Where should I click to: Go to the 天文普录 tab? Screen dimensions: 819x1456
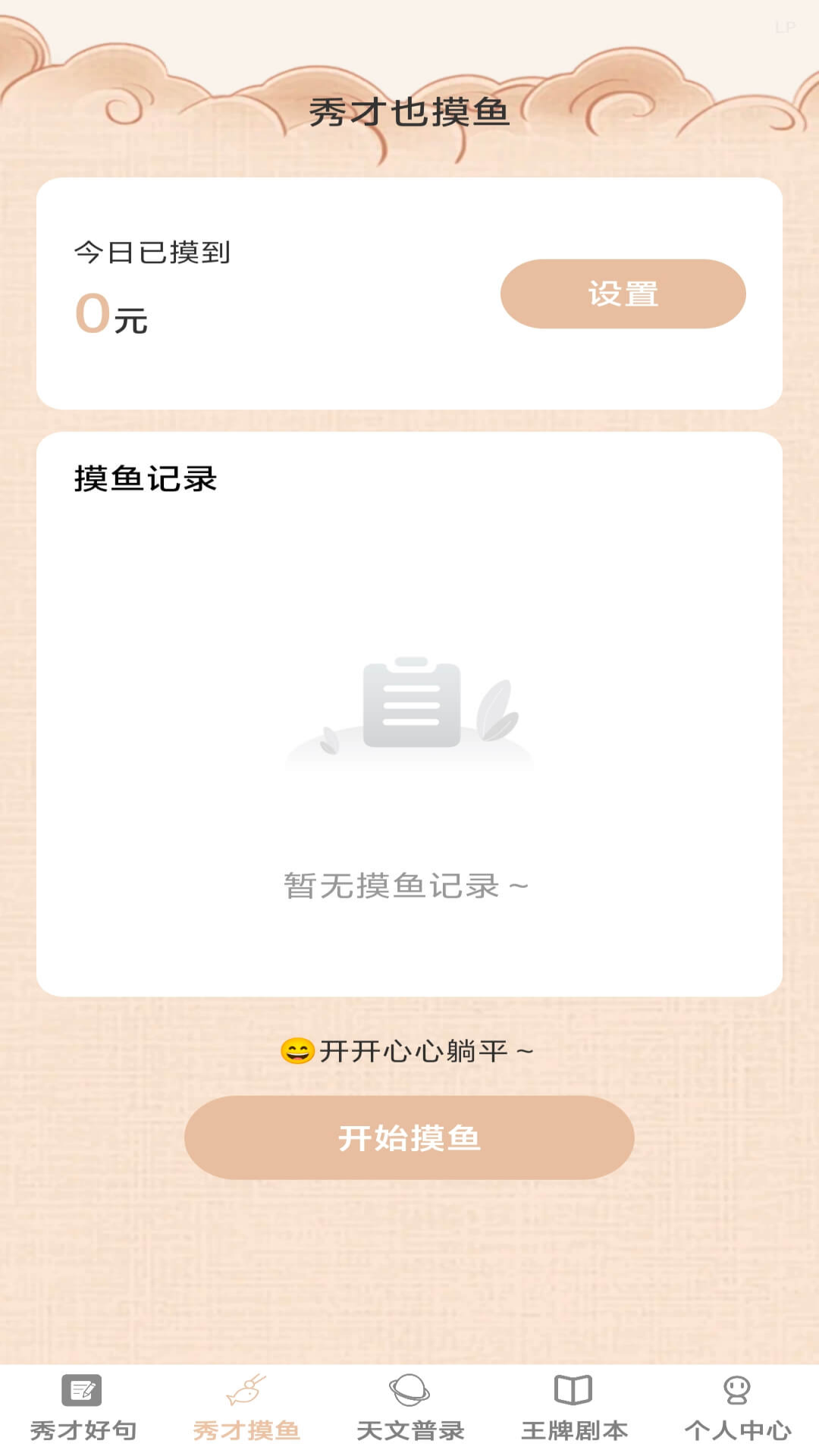[x=409, y=1409]
